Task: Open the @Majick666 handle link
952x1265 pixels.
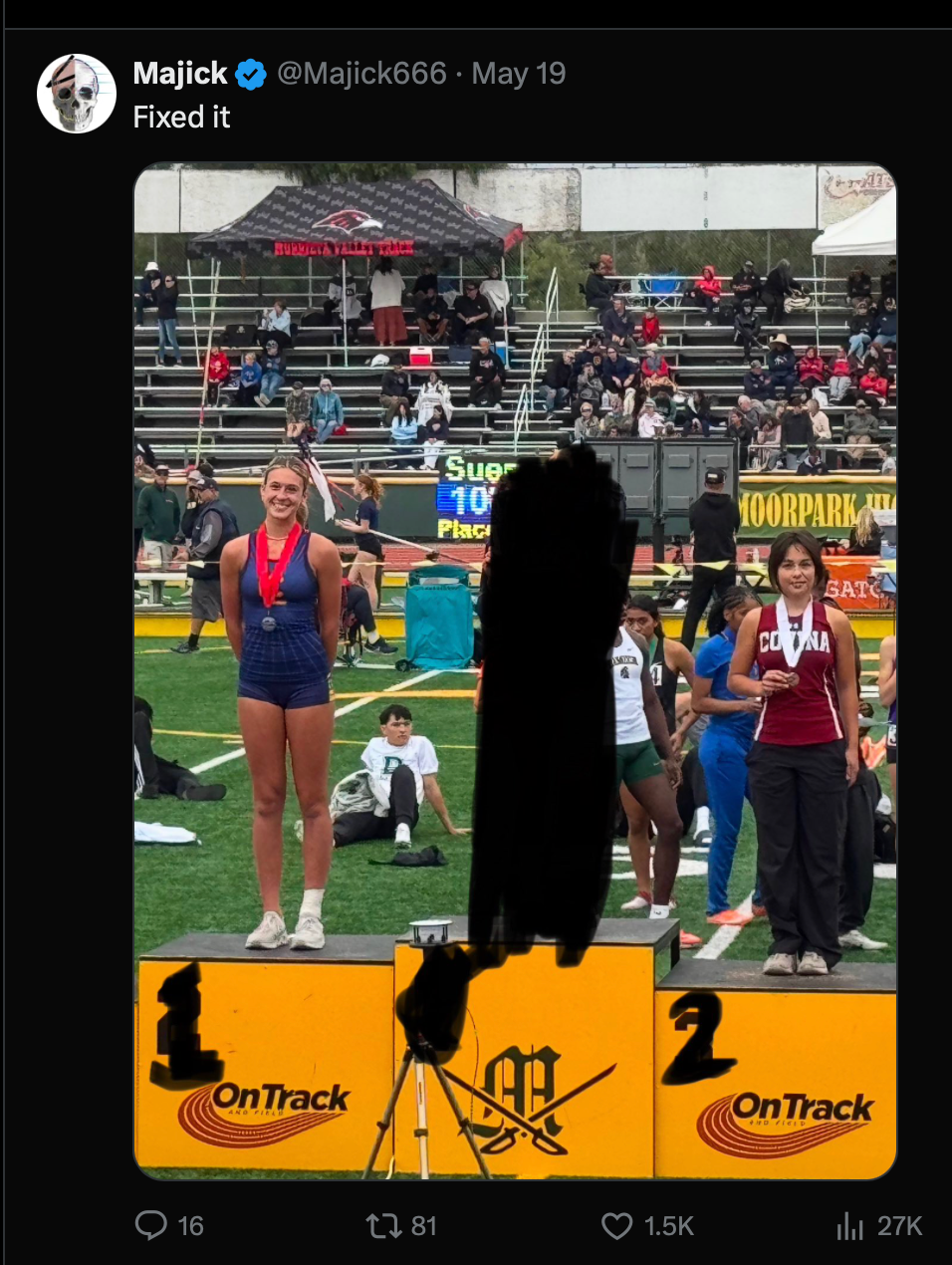Action: point(361,74)
